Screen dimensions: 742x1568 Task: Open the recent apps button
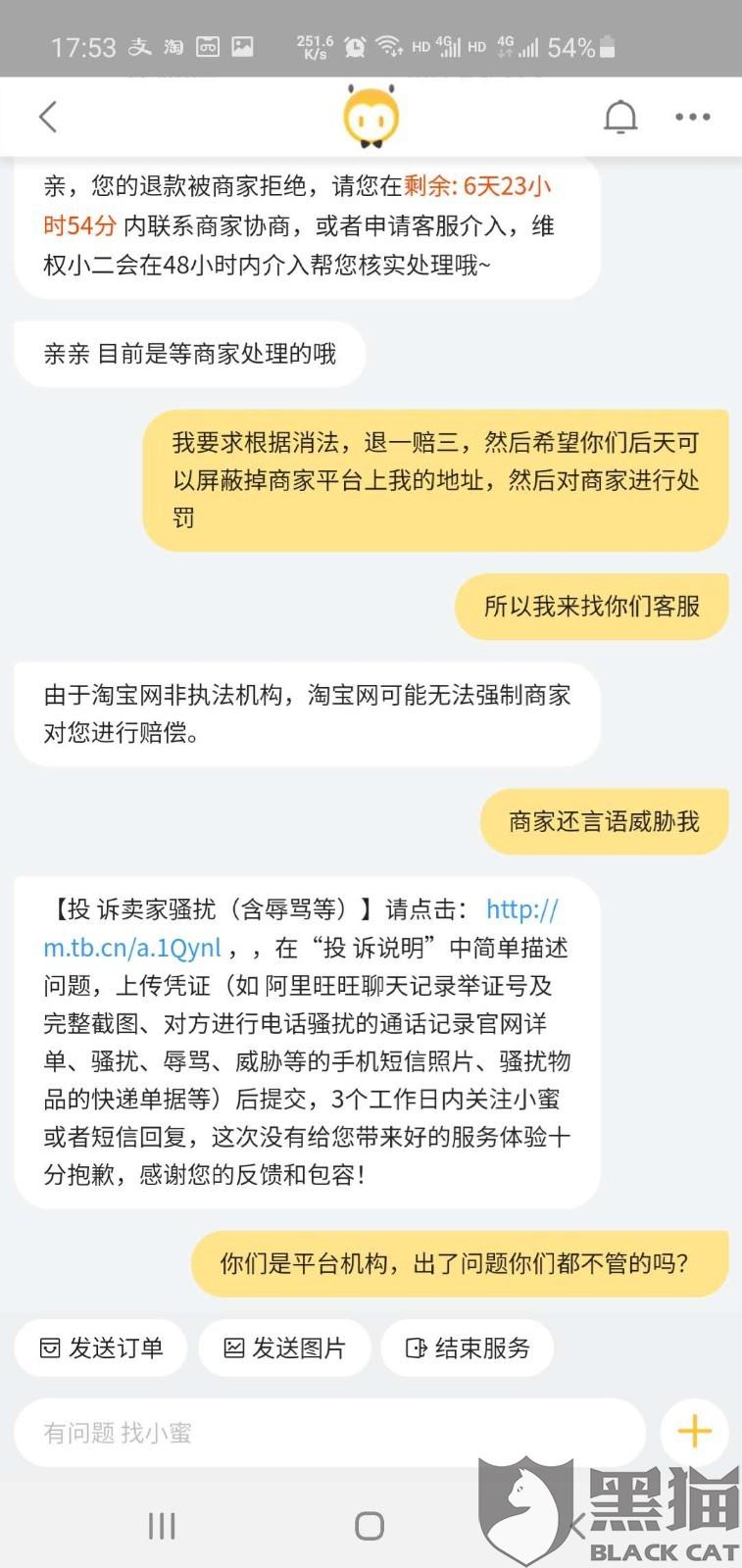(162, 1525)
